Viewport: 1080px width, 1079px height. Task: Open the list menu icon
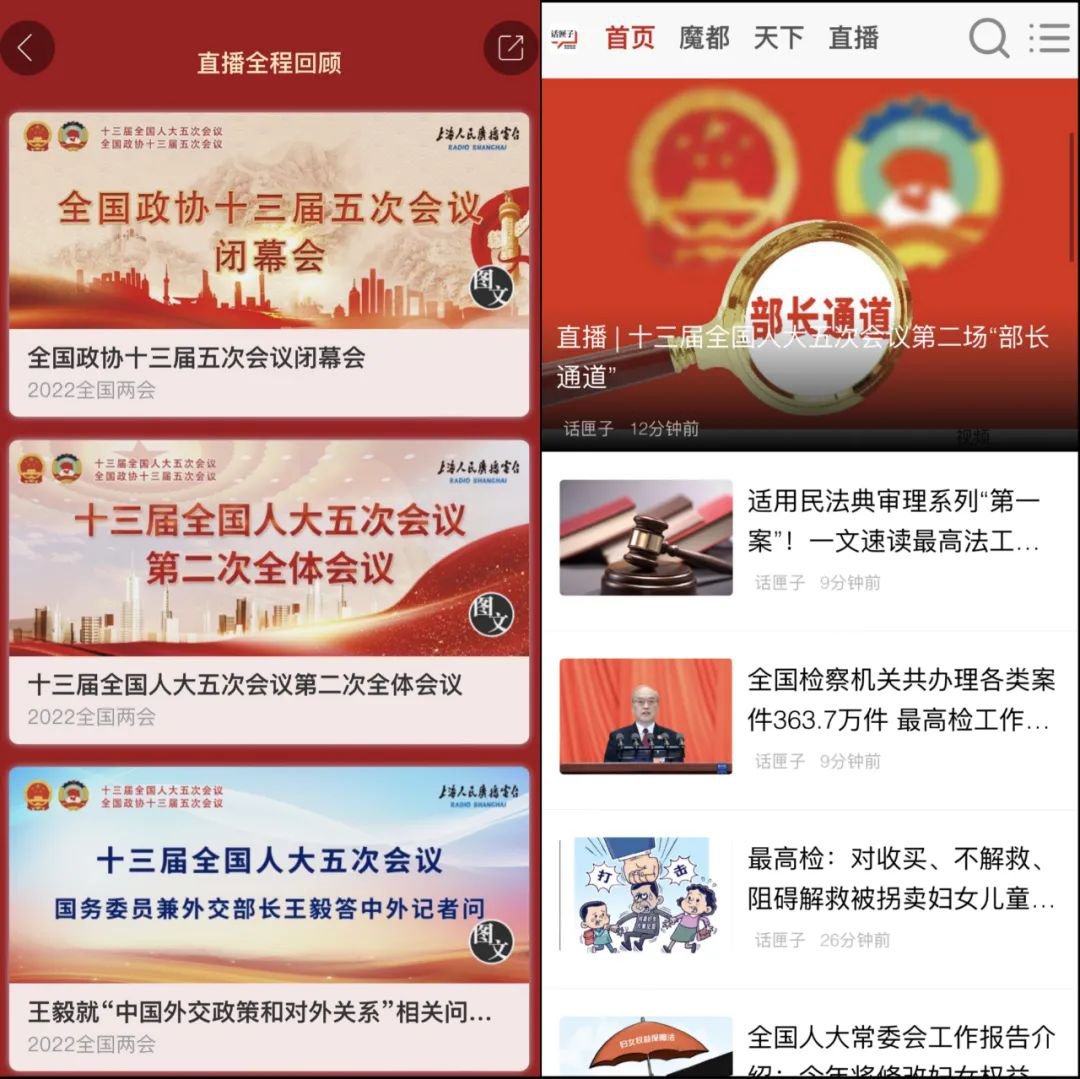tap(1049, 38)
